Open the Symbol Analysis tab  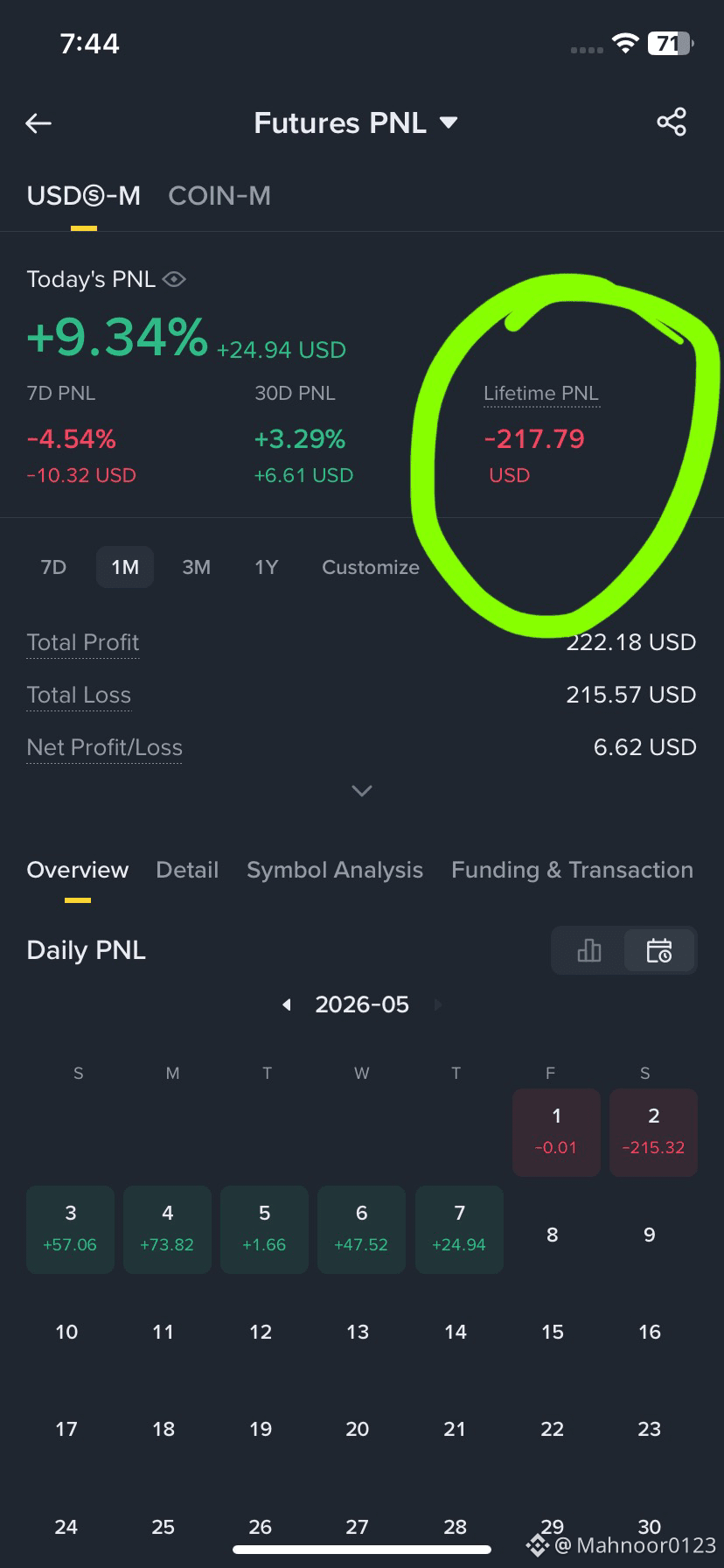(x=335, y=870)
